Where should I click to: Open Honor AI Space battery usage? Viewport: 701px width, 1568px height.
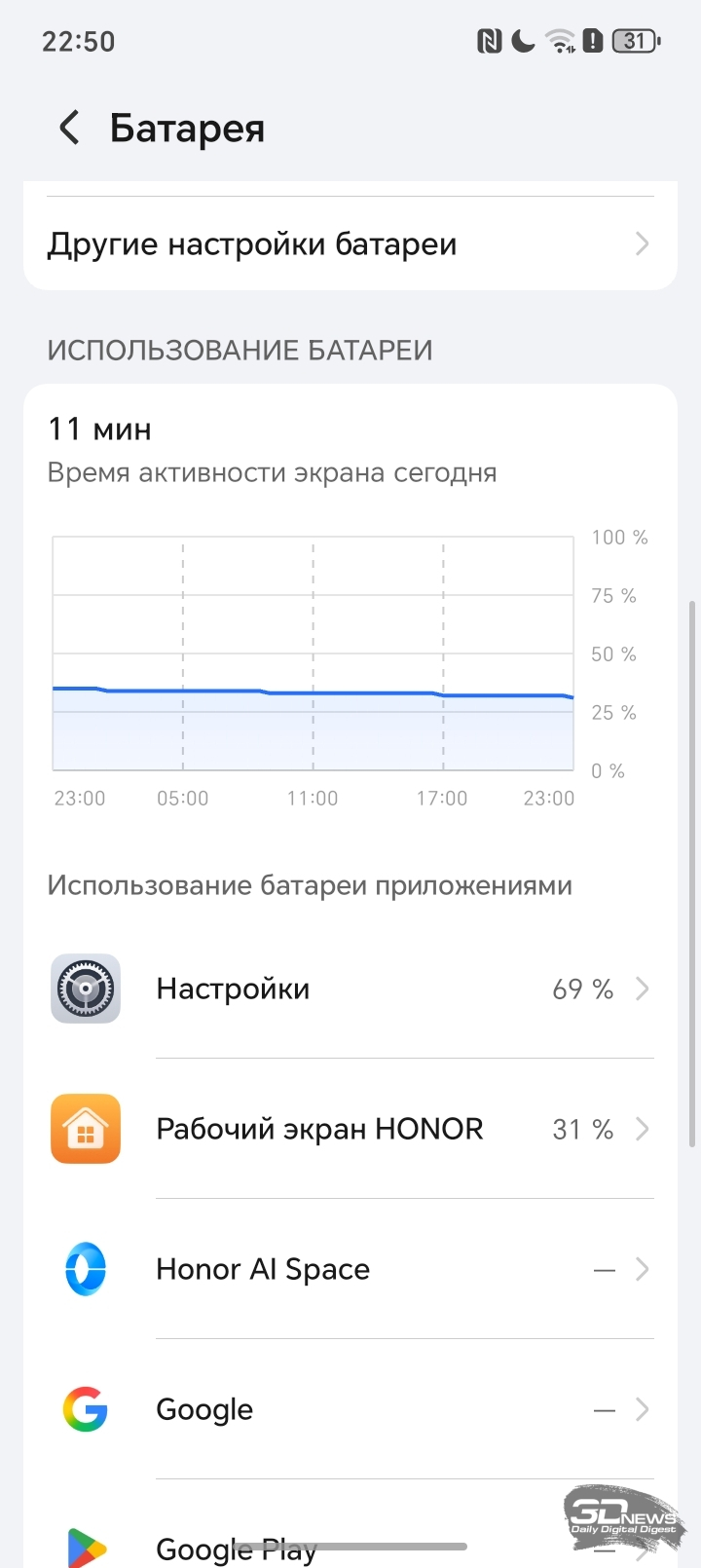[350, 1269]
